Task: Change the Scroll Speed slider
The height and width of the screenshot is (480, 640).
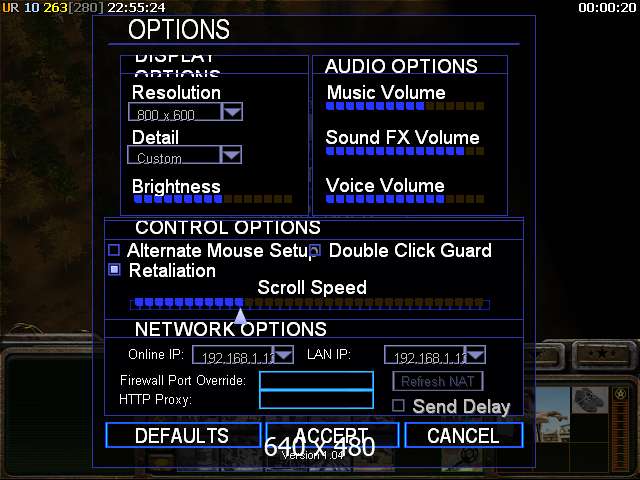Action: 310,302
